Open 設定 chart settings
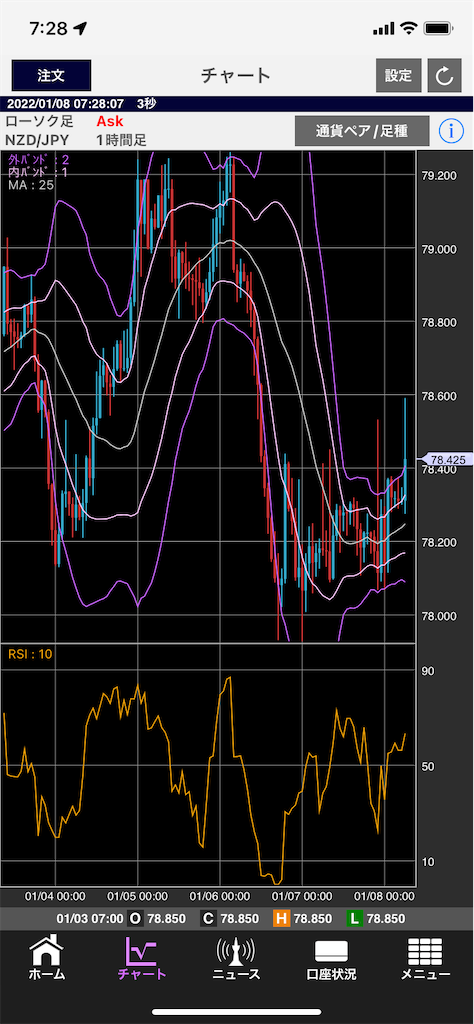474x1024 pixels. 398,75
